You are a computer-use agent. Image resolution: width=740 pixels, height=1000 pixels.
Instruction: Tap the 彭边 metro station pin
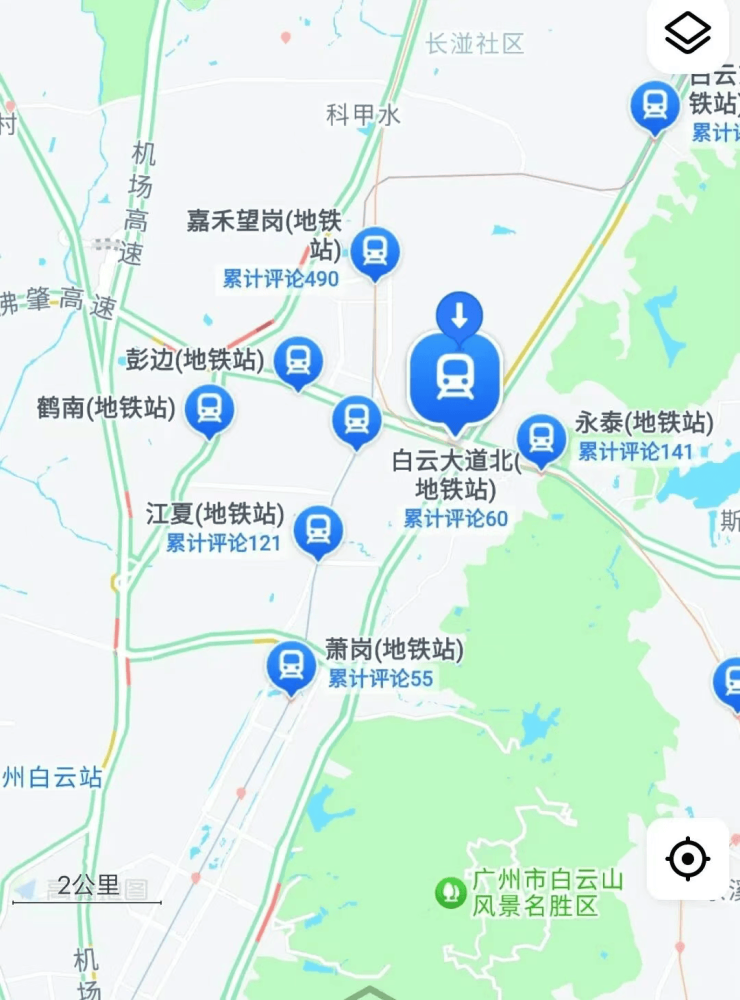pyautogui.click(x=298, y=360)
